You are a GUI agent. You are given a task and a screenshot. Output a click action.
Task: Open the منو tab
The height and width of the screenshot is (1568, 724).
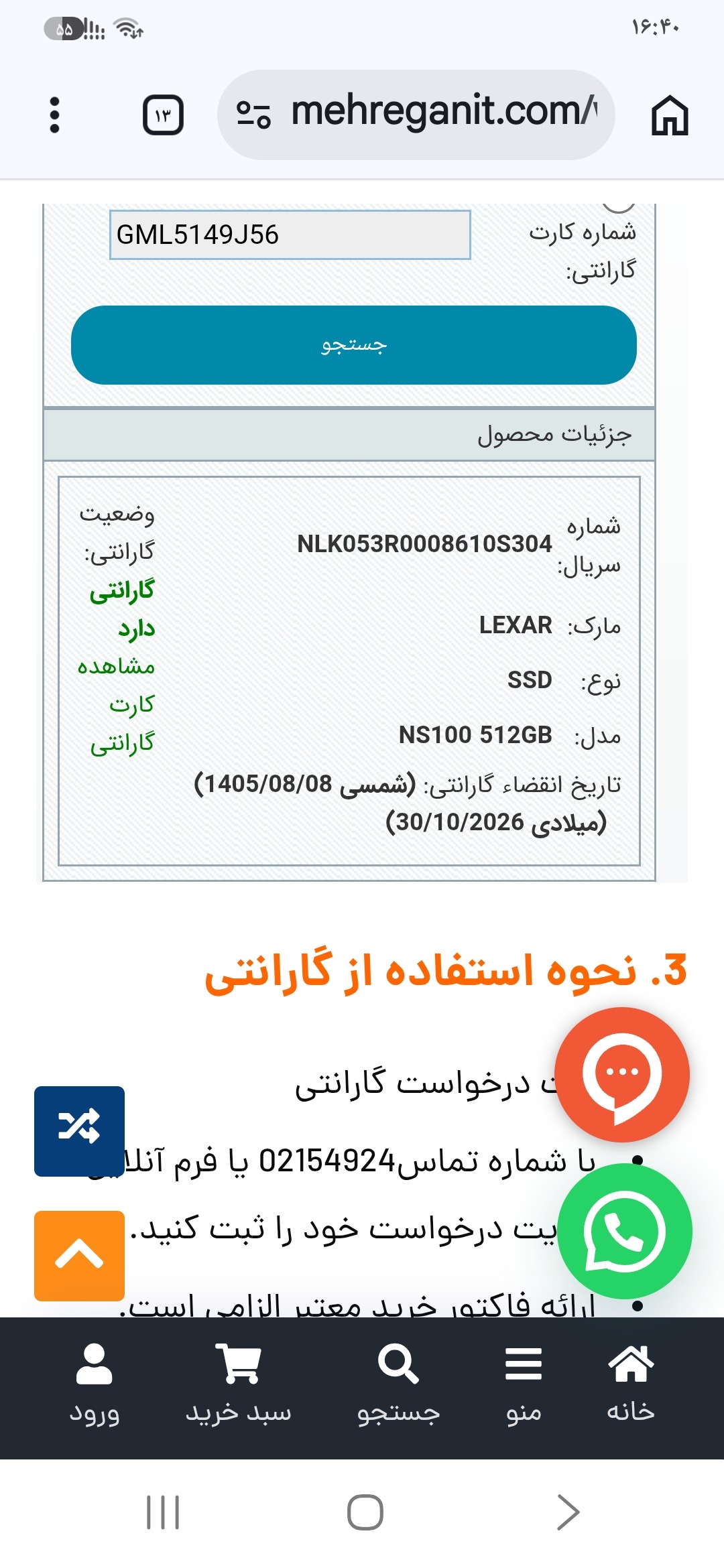524,1384
